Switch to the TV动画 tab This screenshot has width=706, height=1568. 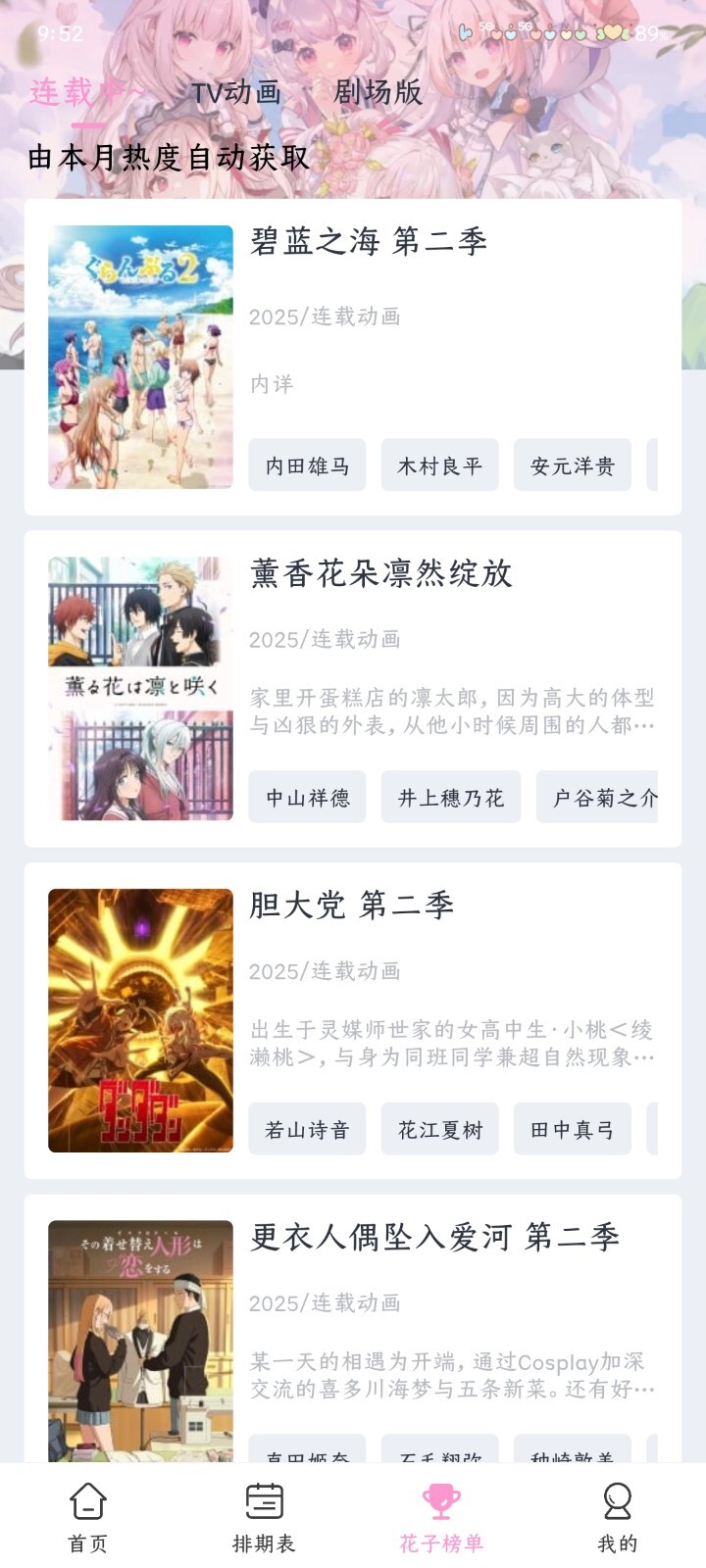click(x=237, y=95)
